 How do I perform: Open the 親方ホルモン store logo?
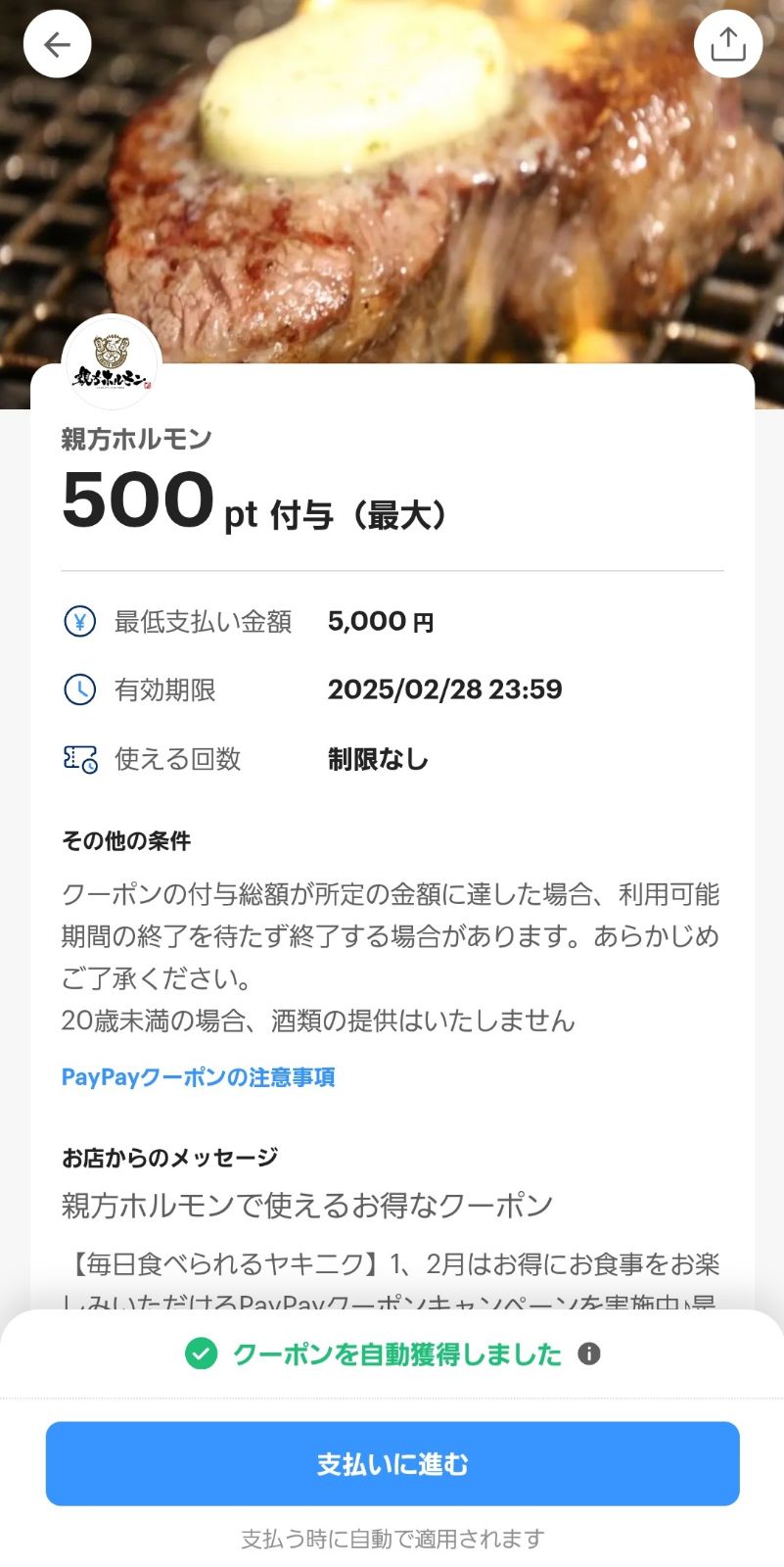point(112,363)
